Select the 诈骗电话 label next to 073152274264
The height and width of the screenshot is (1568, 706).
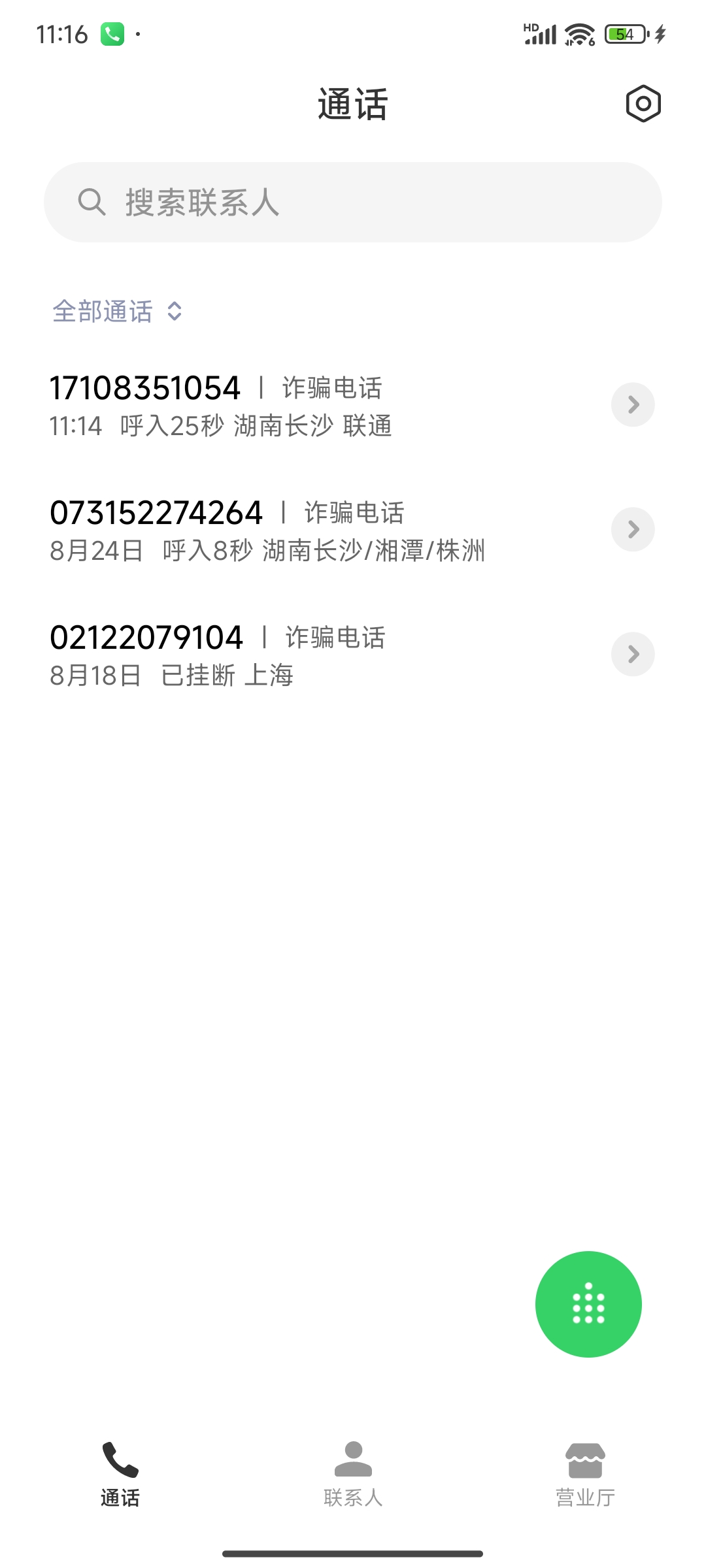tap(355, 514)
